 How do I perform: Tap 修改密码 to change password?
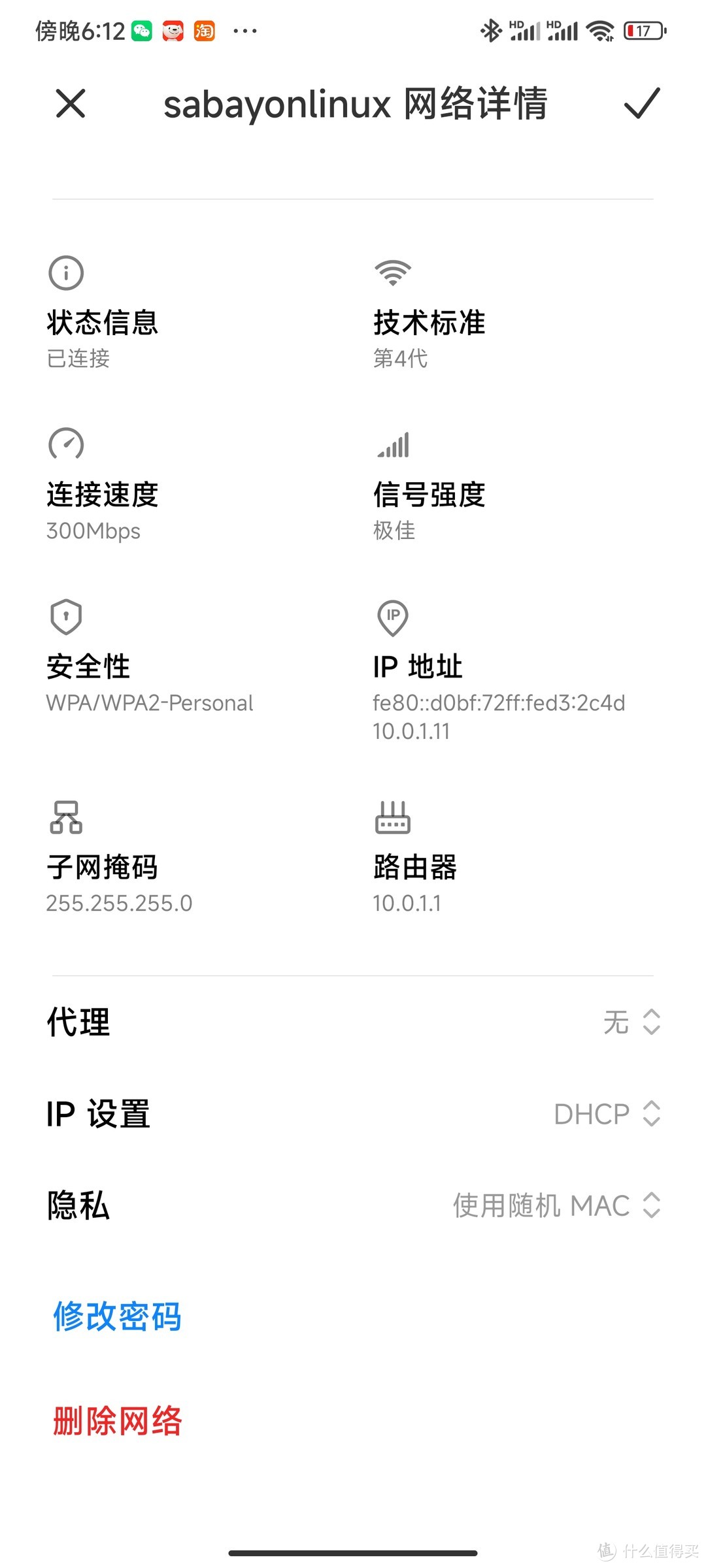pyautogui.click(x=118, y=1316)
